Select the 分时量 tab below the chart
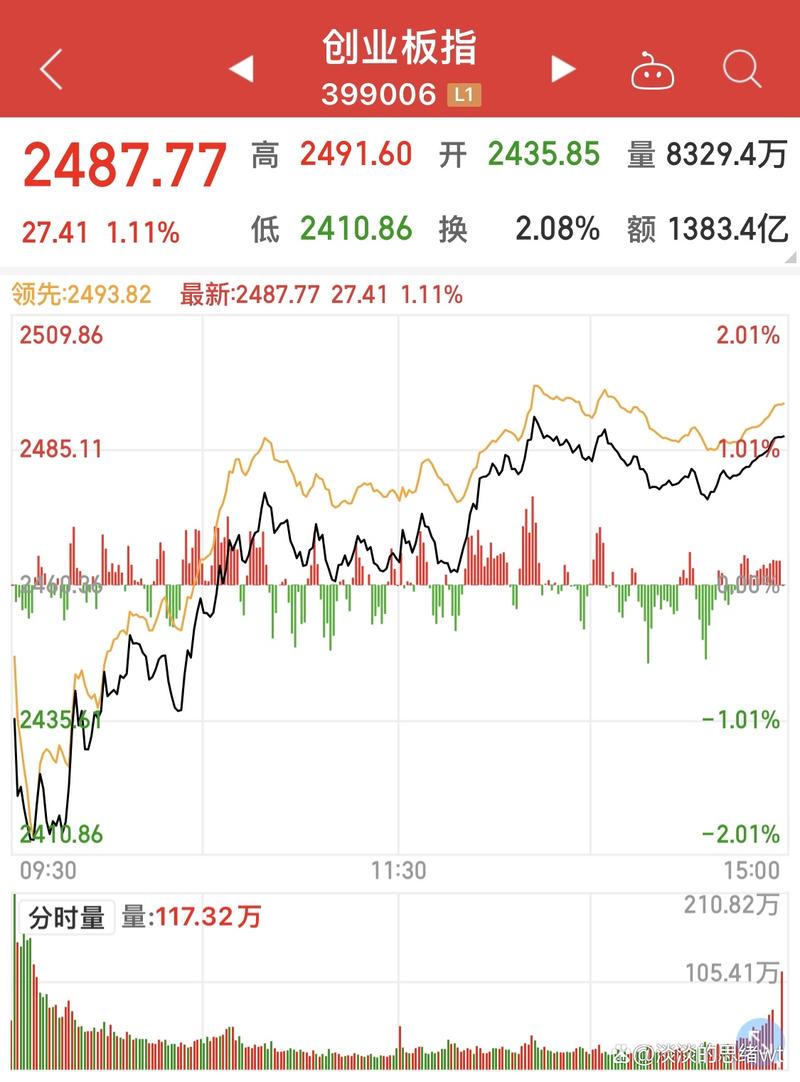This screenshot has width=800, height=1082. click(x=70, y=916)
